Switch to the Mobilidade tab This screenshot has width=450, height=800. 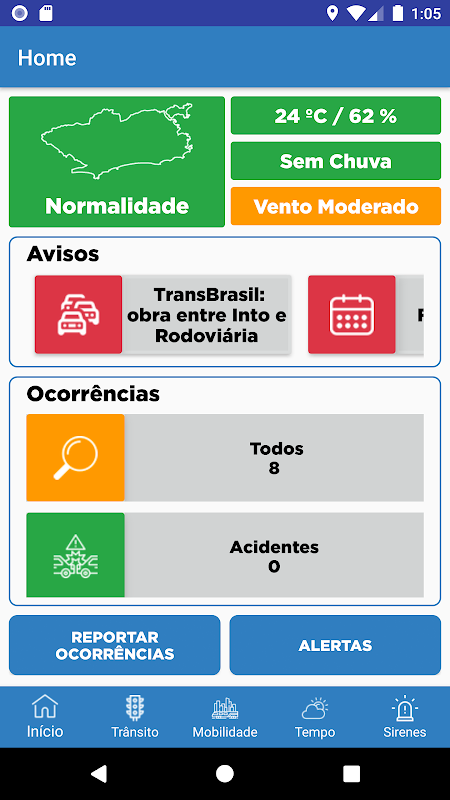225,717
